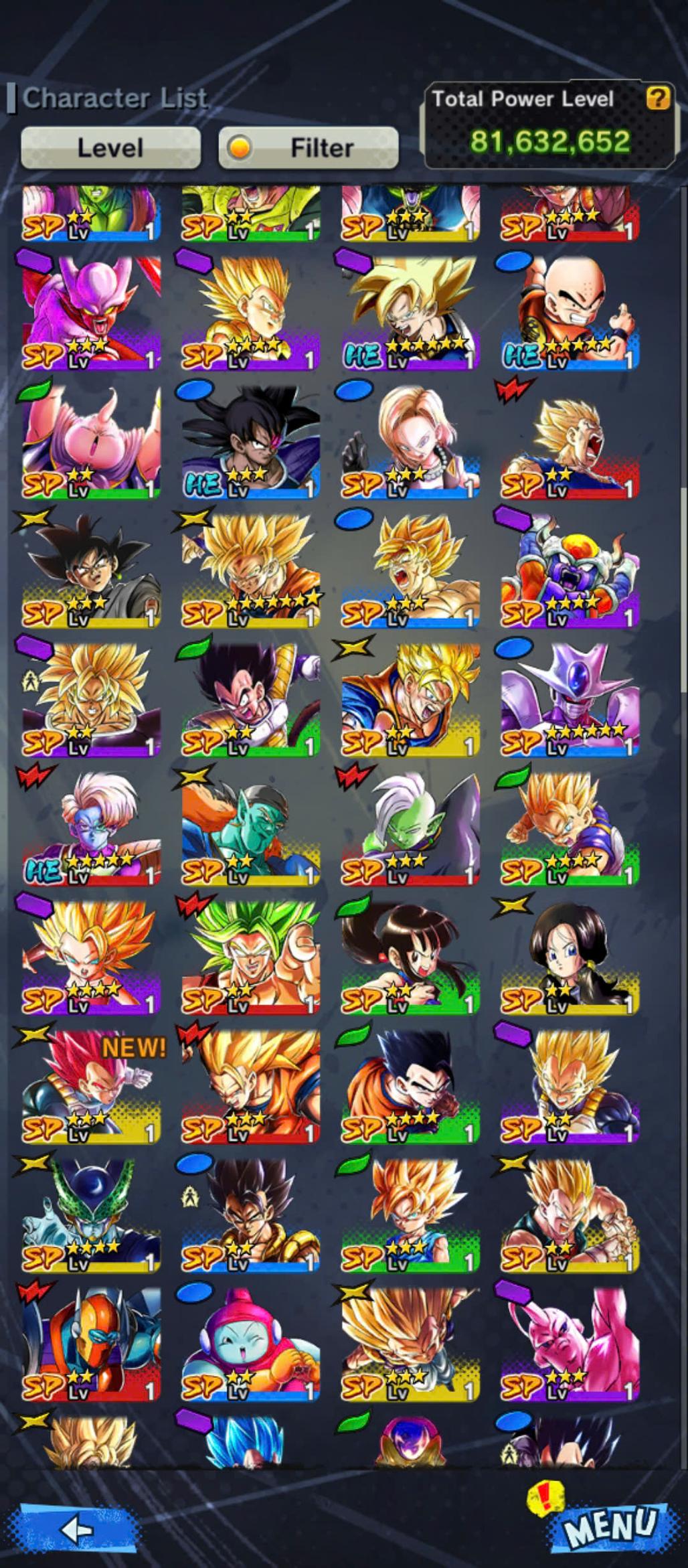Open the Level sort button
The width and height of the screenshot is (688, 1568).
[x=110, y=147]
